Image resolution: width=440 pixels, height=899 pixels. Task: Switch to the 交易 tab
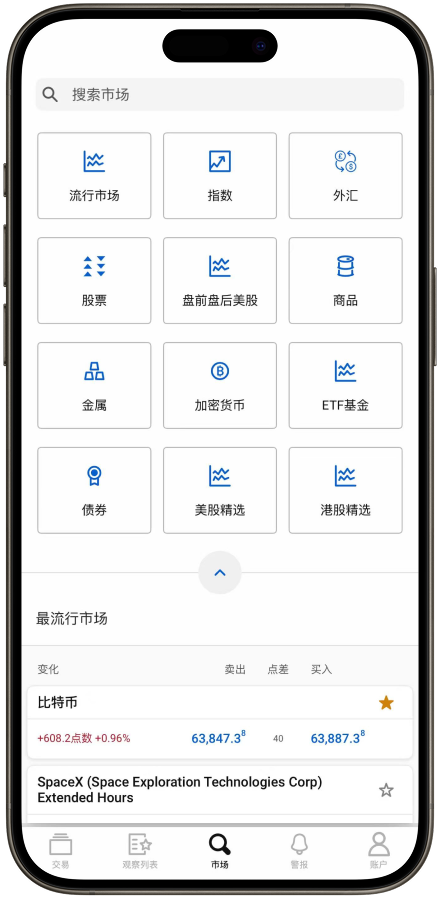click(60, 851)
